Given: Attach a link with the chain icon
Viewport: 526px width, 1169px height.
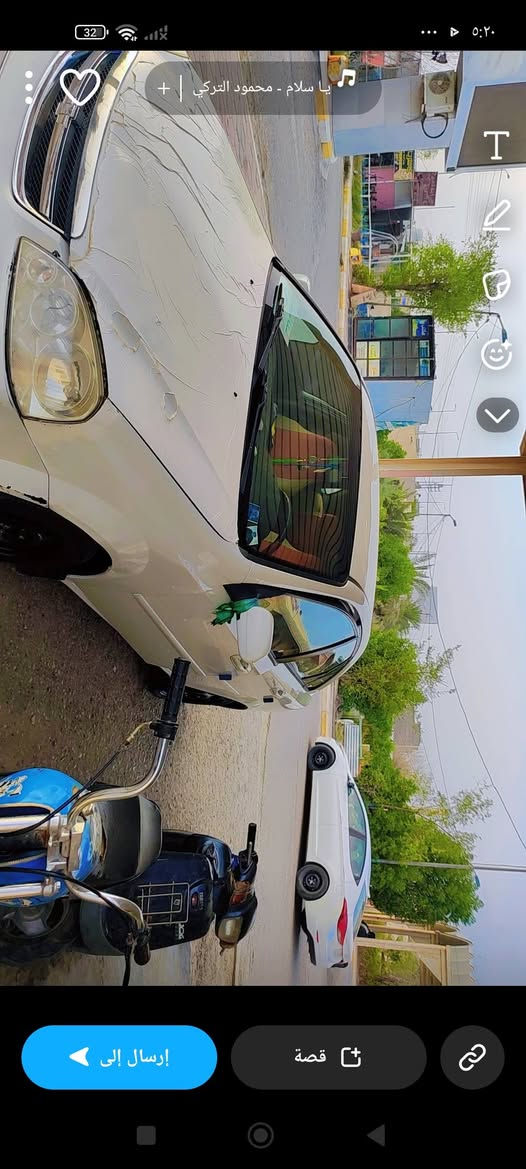Looking at the screenshot, I should [x=472, y=1056].
